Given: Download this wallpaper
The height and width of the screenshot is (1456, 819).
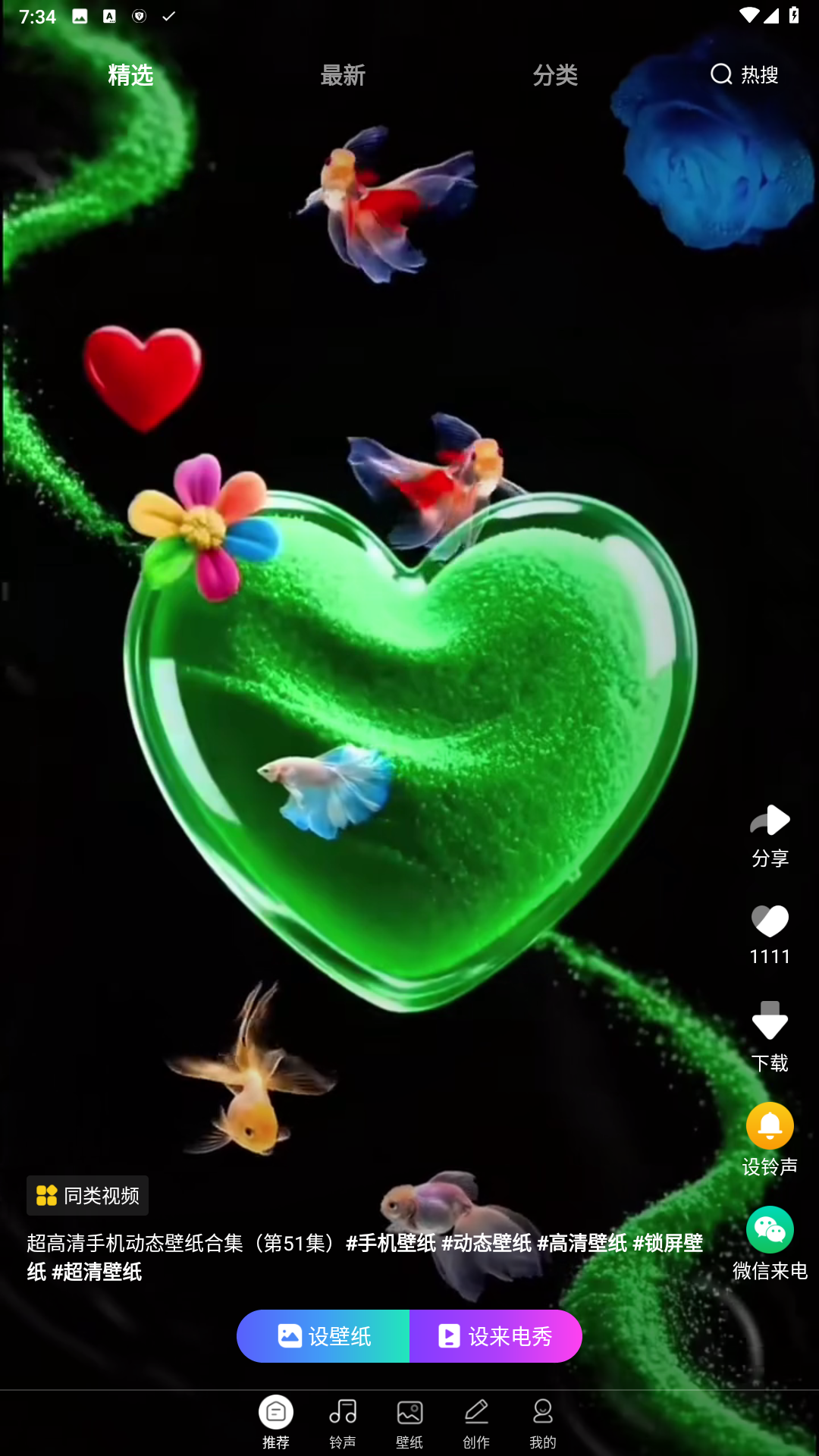Looking at the screenshot, I should pyautogui.click(x=770, y=1035).
